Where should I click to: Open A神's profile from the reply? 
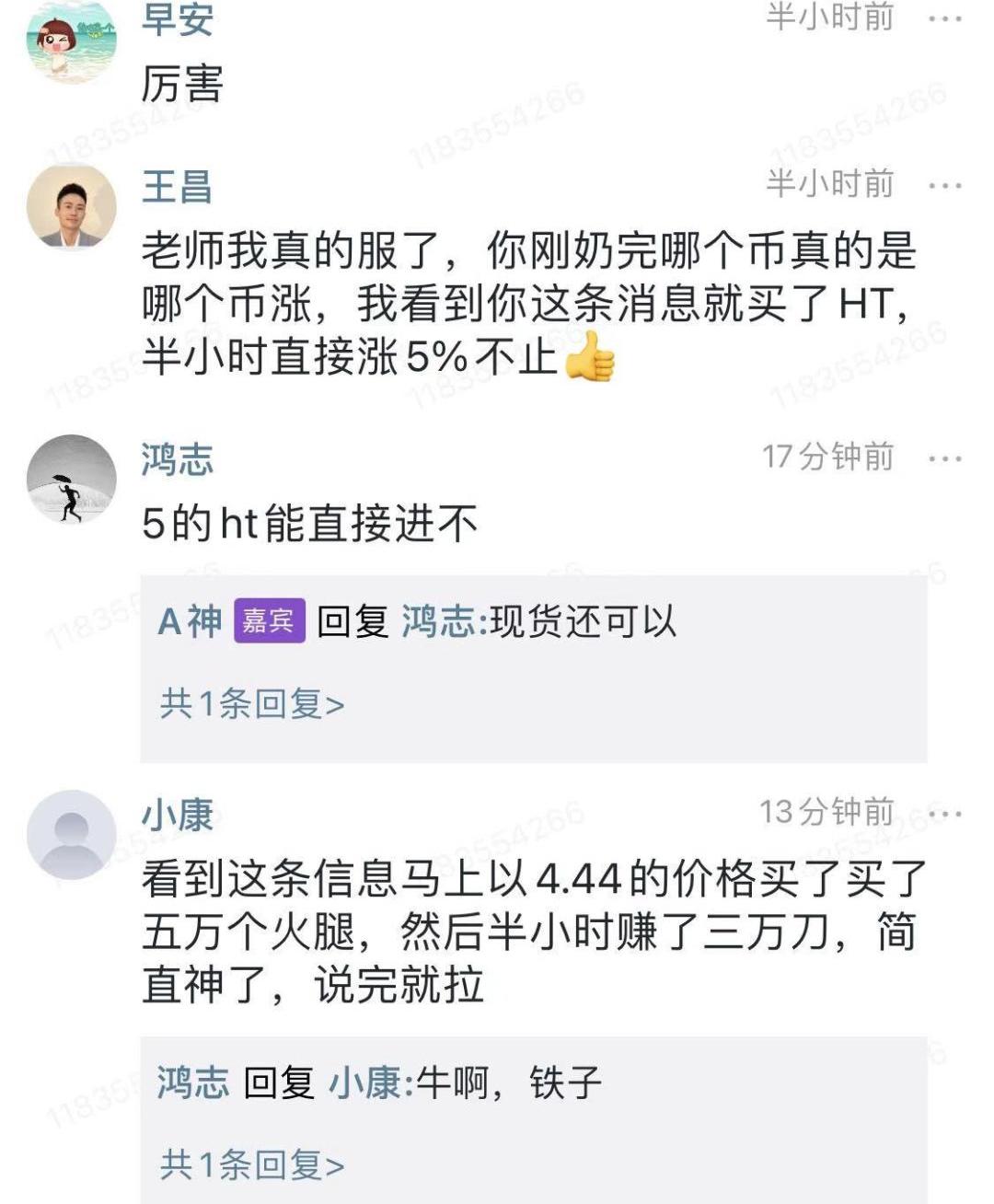(x=191, y=622)
